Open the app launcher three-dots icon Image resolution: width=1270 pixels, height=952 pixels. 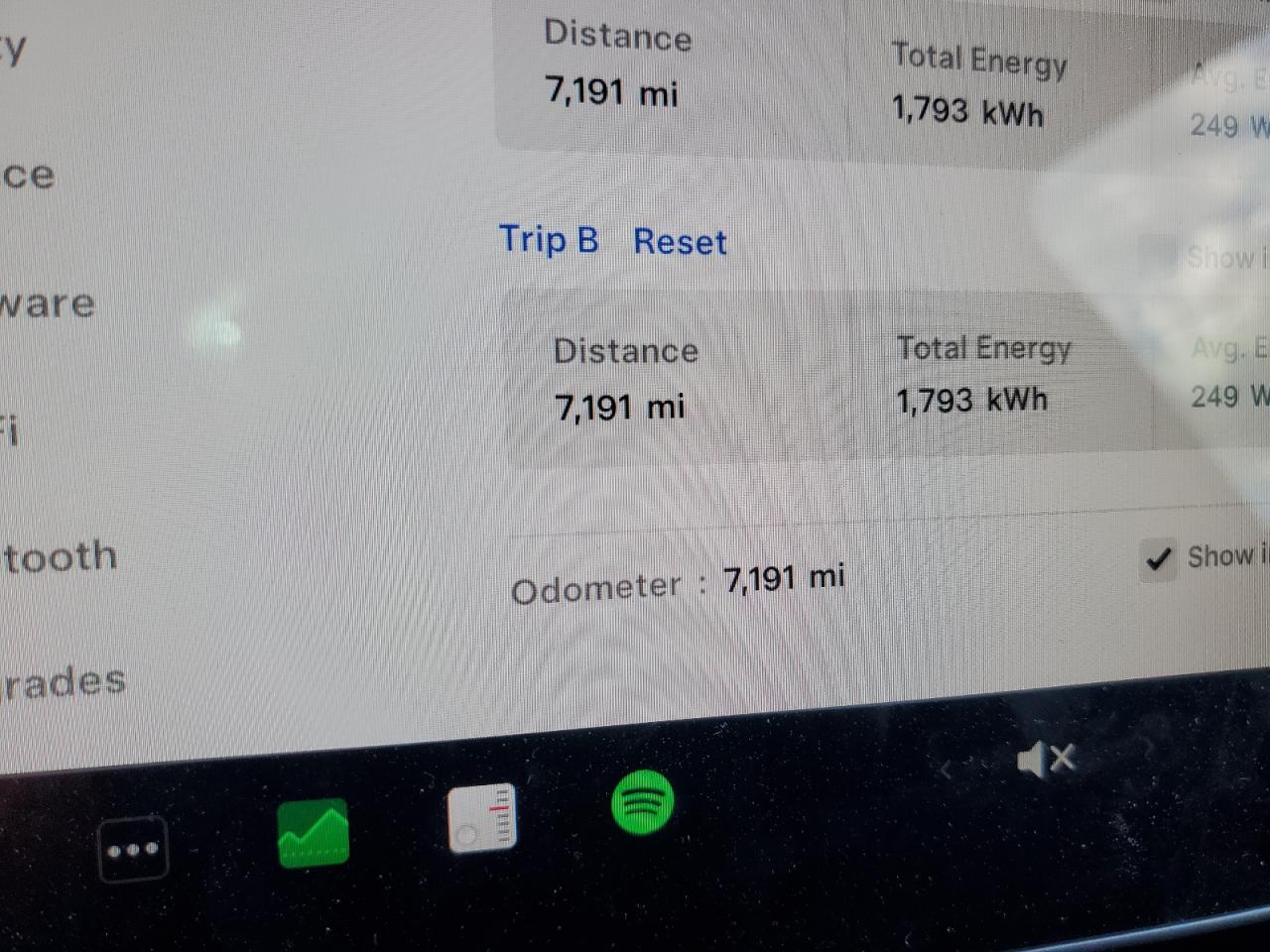133,849
